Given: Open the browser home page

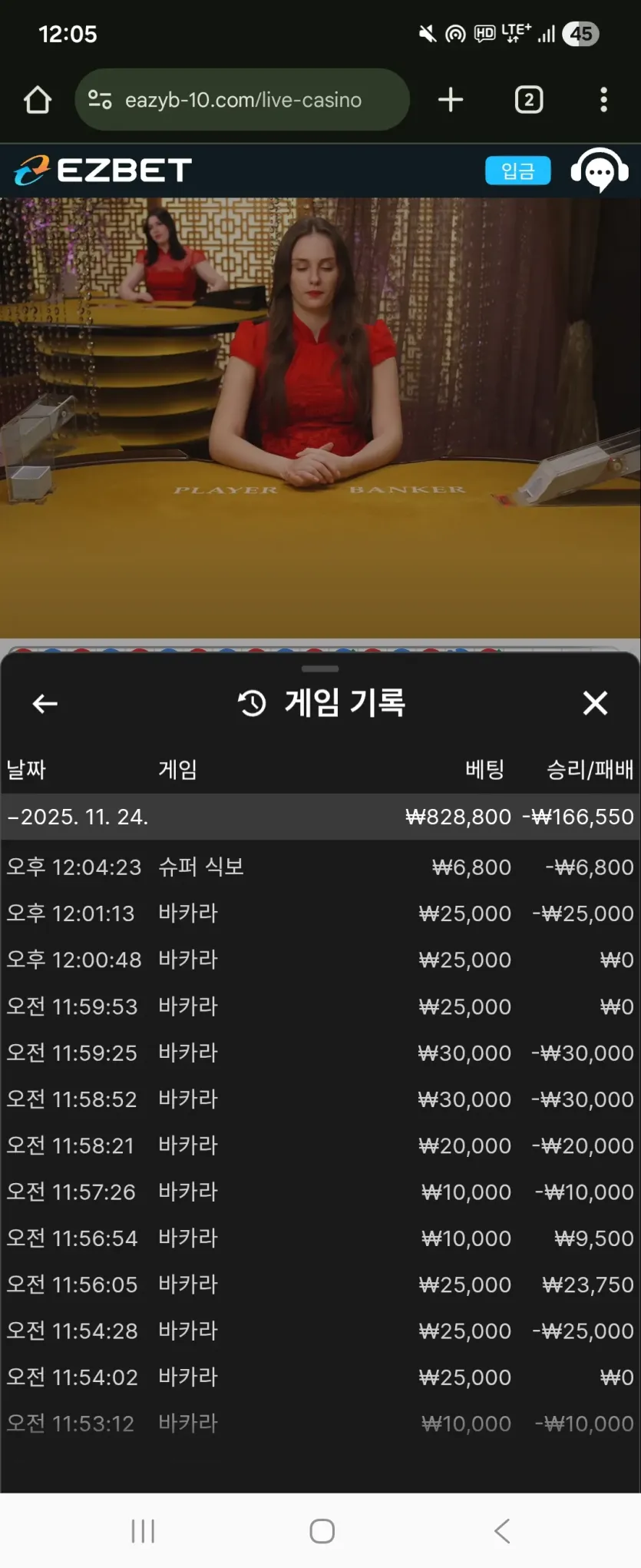Looking at the screenshot, I should (x=38, y=100).
